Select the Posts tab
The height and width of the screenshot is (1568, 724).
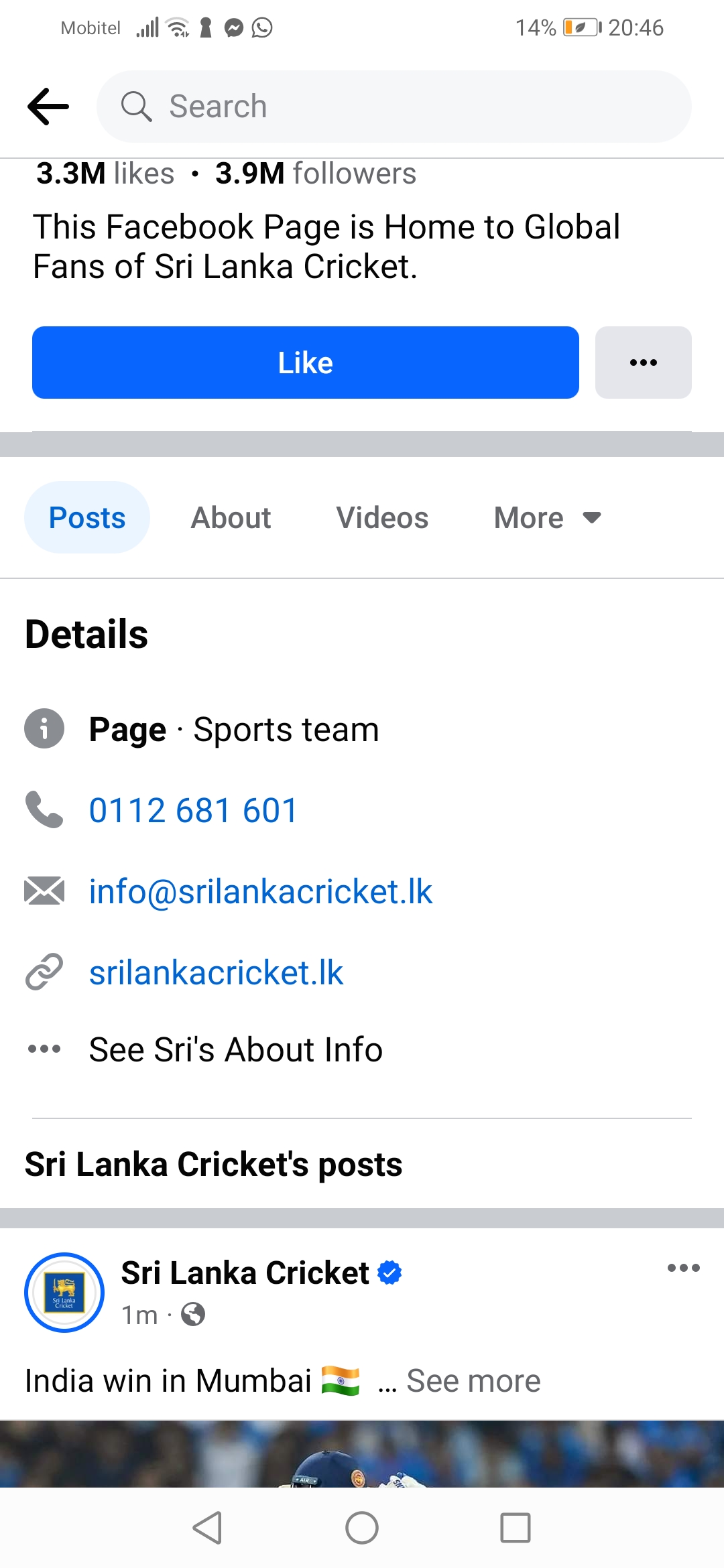(x=87, y=517)
